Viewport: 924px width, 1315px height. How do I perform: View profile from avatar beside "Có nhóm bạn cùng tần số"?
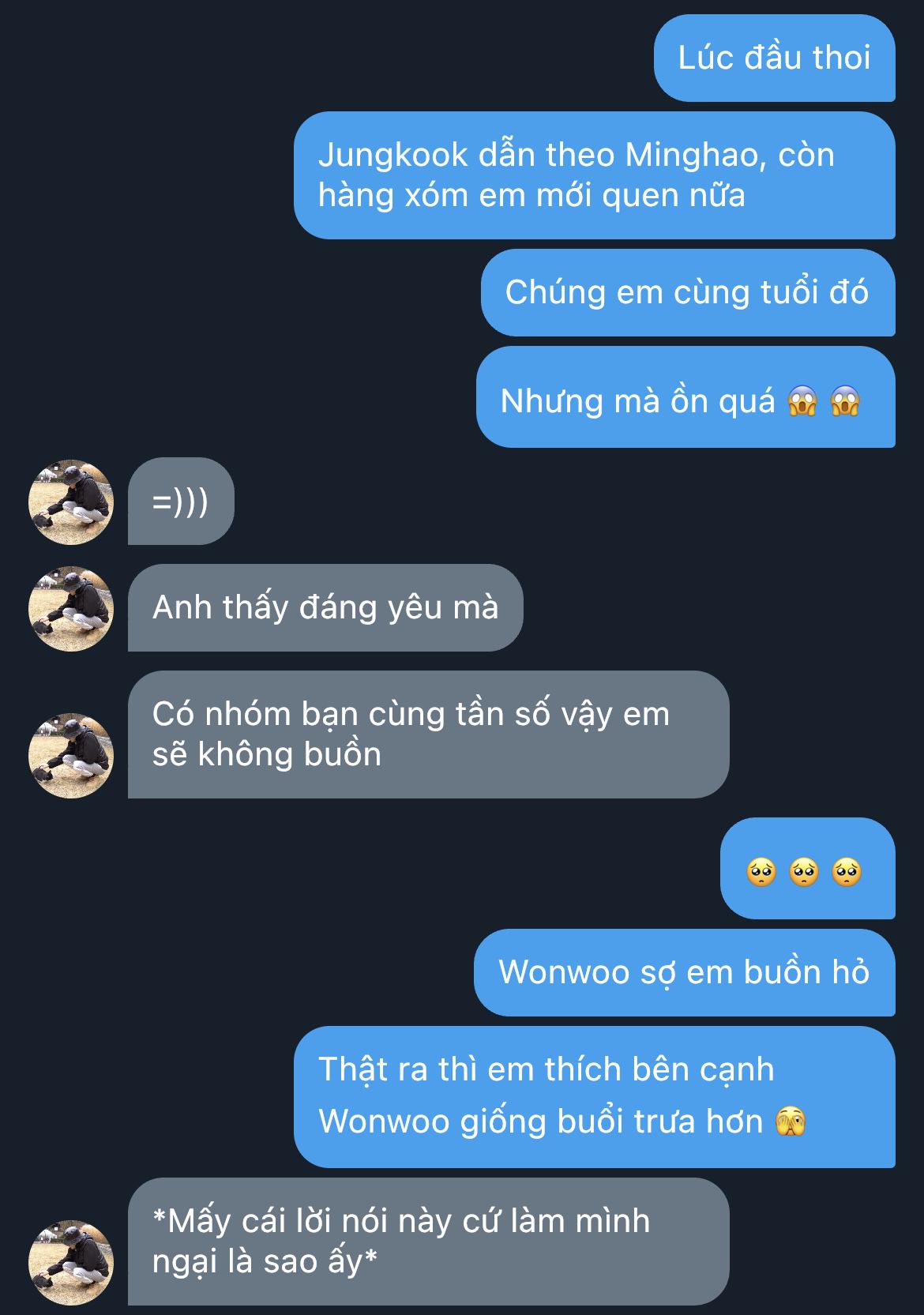tap(71, 756)
